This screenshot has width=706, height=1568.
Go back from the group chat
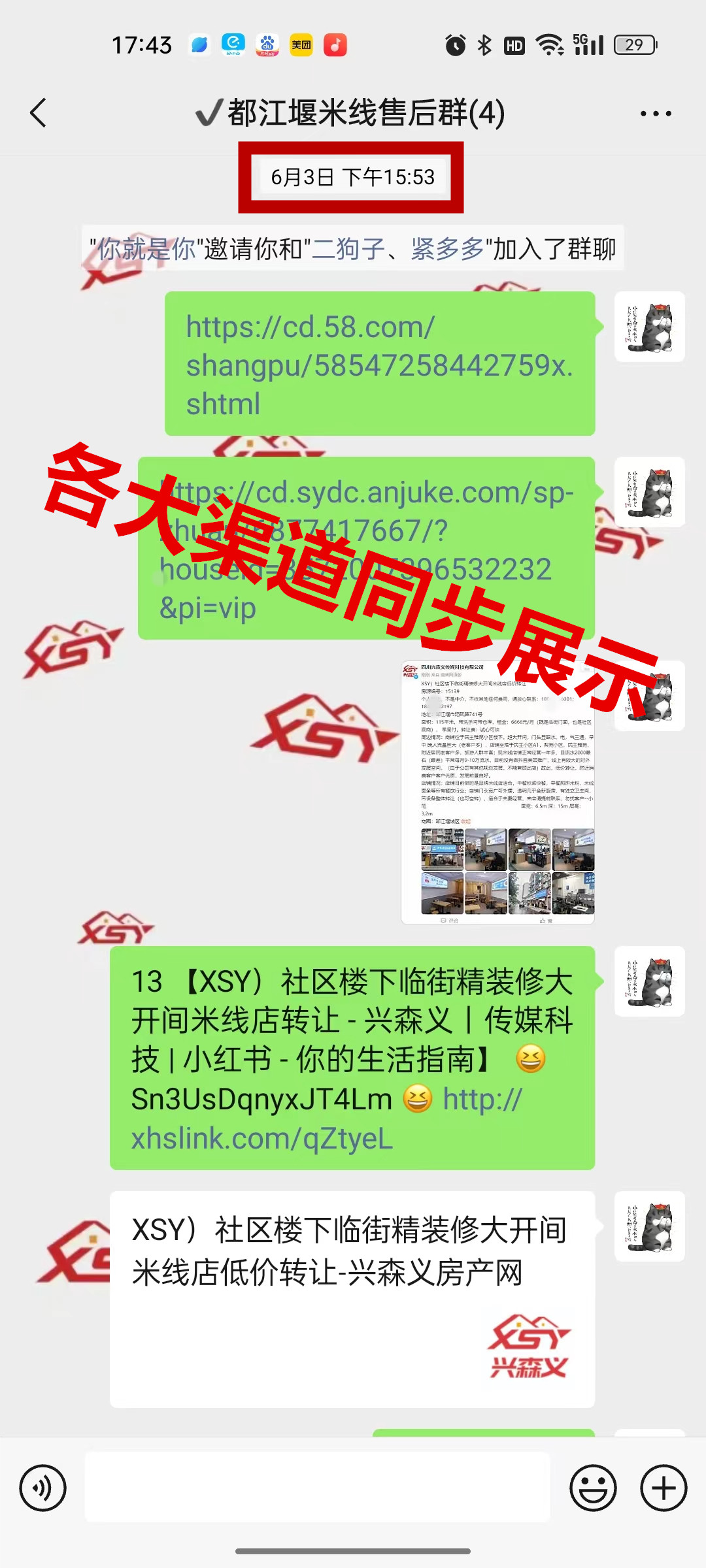point(39,113)
